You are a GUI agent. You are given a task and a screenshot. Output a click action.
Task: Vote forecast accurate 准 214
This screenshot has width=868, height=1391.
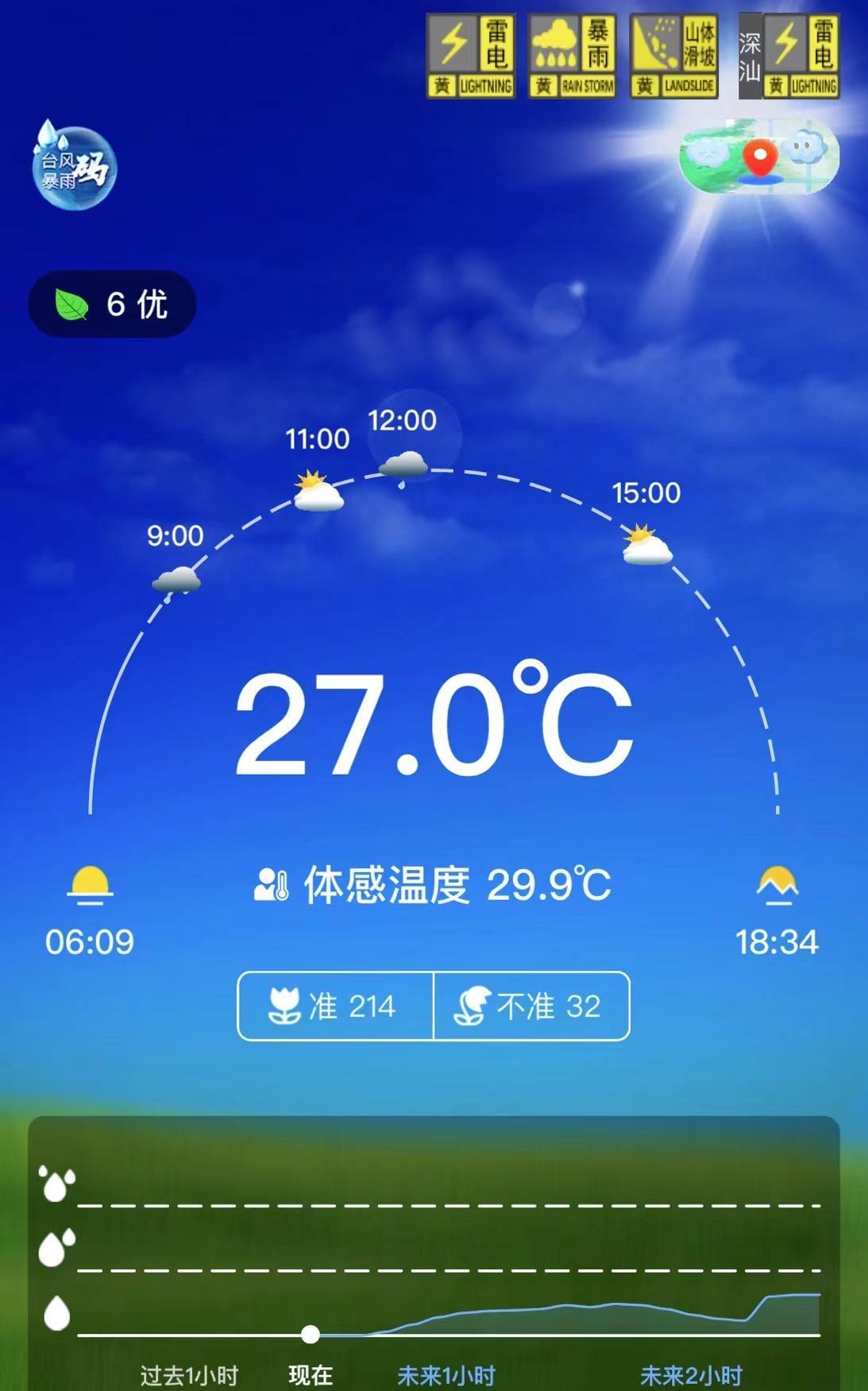tap(335, 1006)
